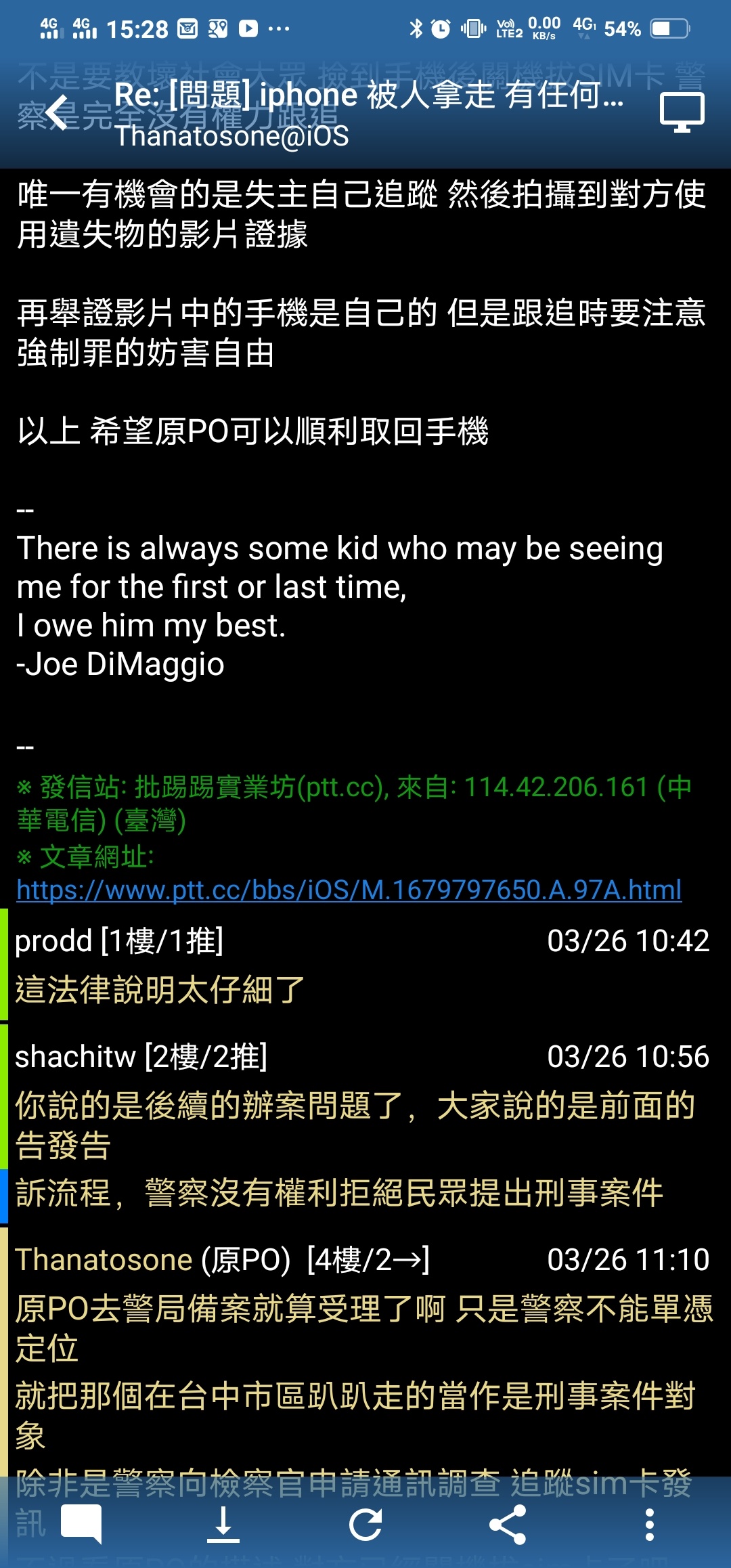Open the ptt.cc article URL link

tap(349, 890)
